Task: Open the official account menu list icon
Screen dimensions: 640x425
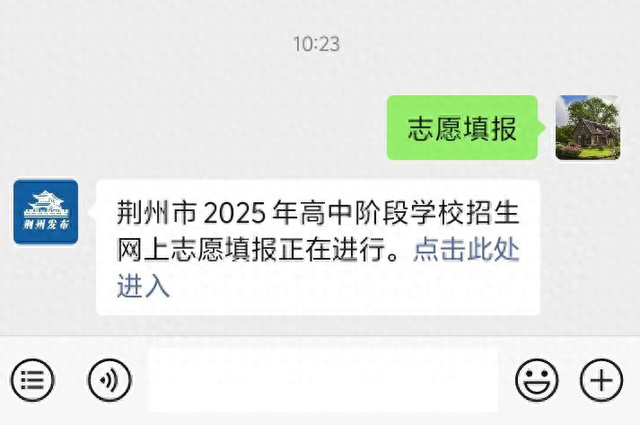Action: pos(33,380)
